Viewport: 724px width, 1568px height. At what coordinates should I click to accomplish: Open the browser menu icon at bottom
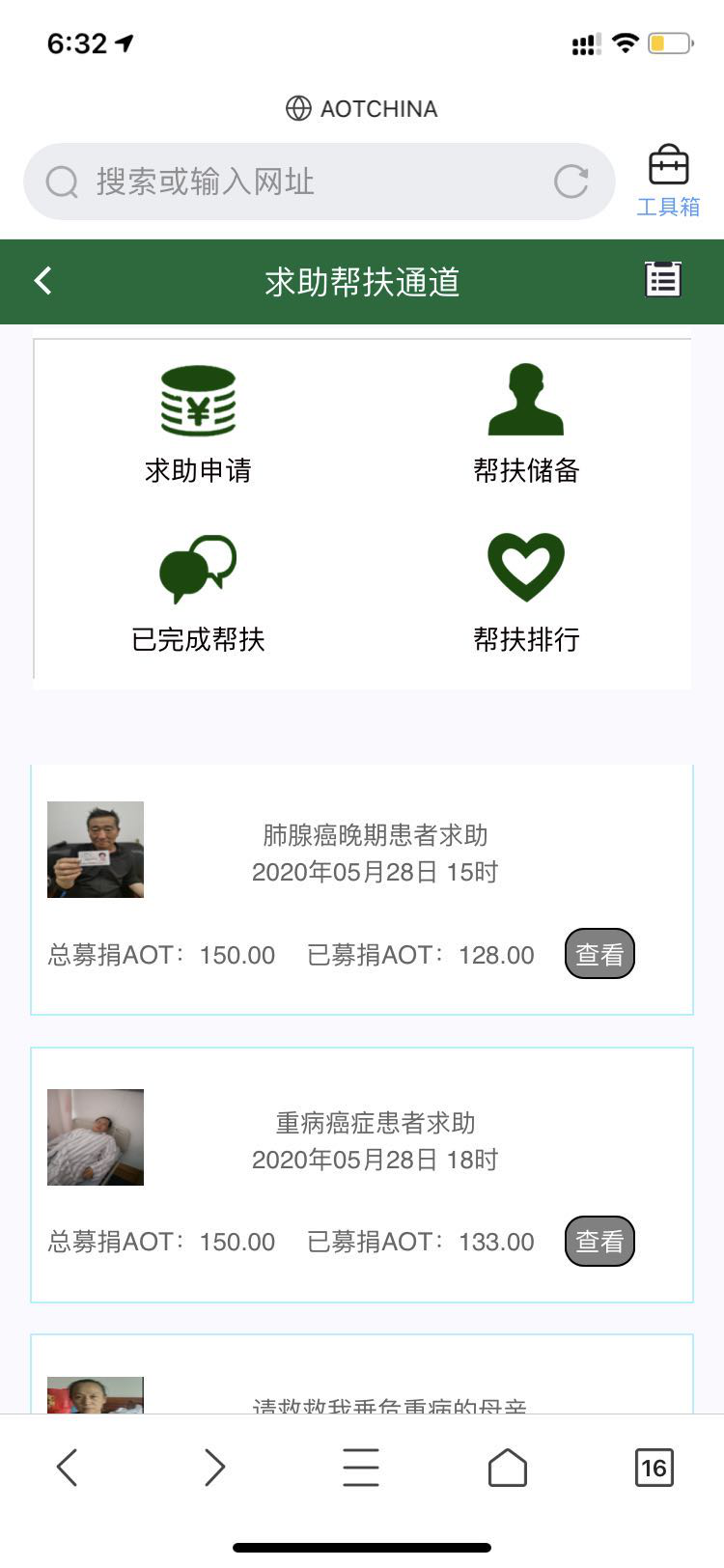point(361,1466)
